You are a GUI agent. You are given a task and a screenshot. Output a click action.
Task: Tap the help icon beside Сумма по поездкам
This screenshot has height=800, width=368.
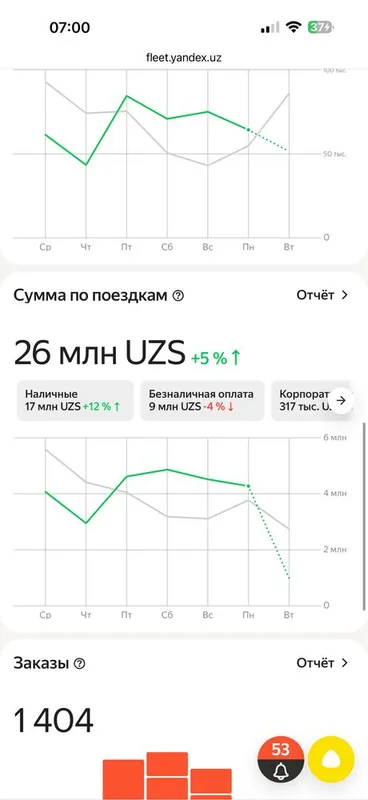pos(178,295)
